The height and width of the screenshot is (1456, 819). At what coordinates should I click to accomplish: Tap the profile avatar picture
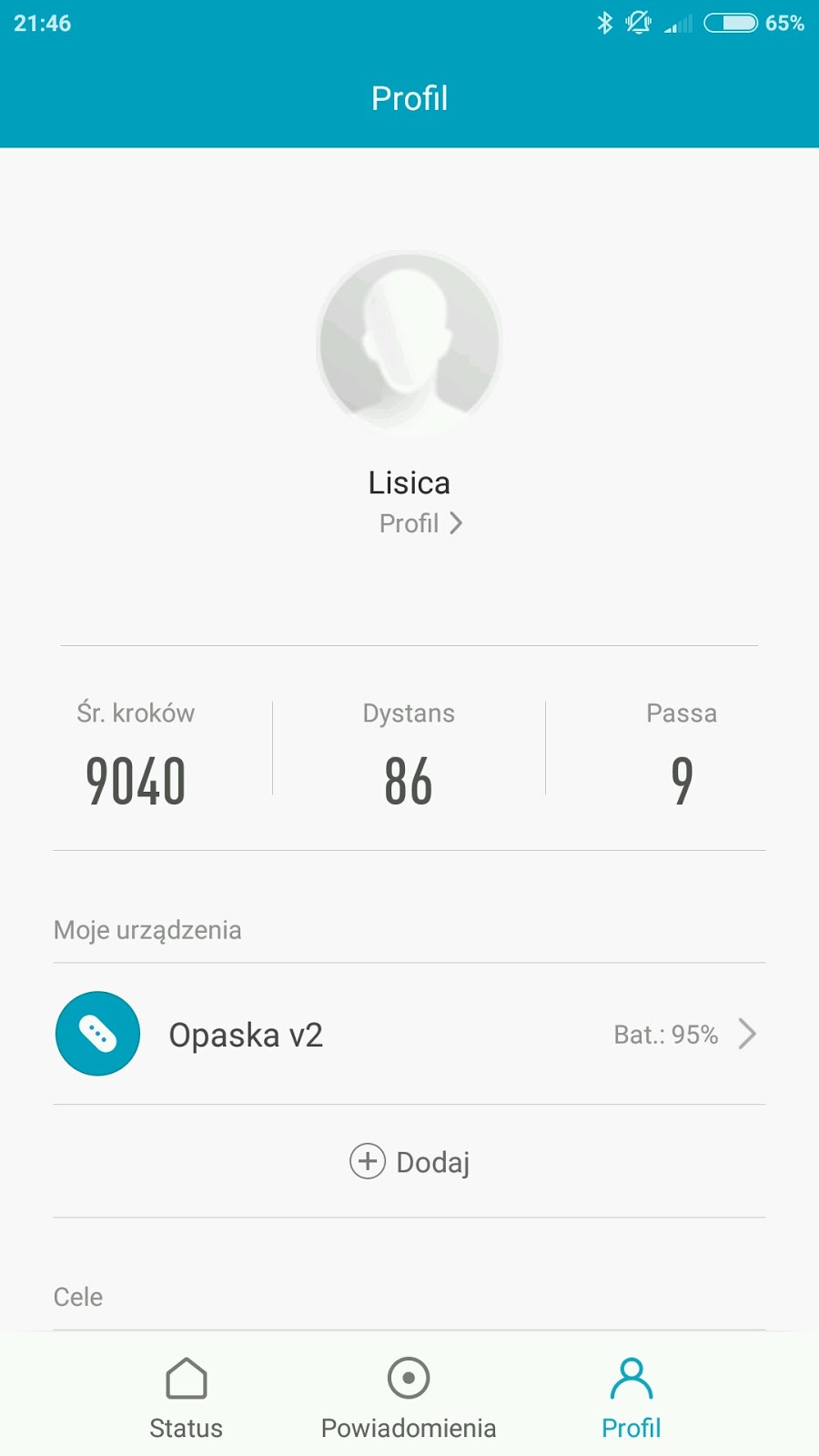[x=409, y=343]
